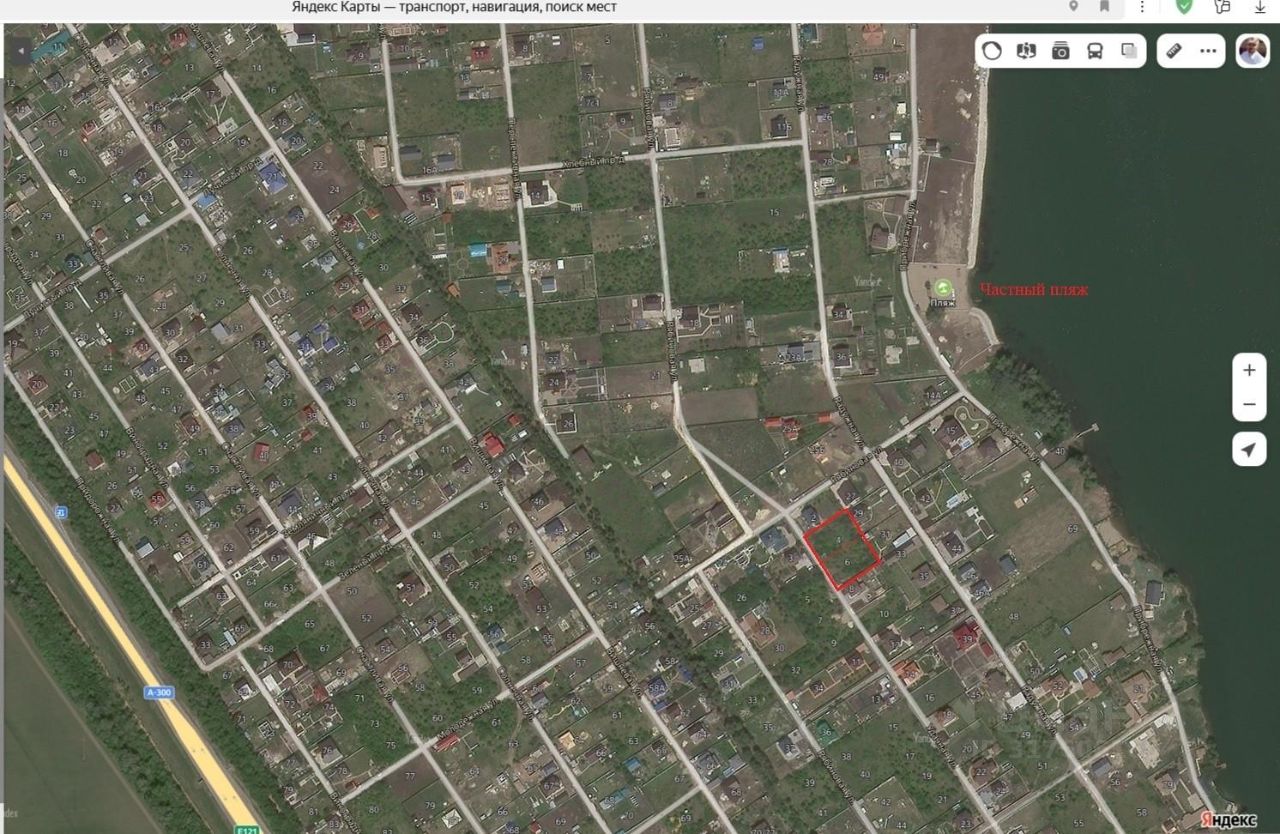Expand the collapsed side panel arrow
1280x834 pixels.
pyautogui.click(x=18, y=51)
